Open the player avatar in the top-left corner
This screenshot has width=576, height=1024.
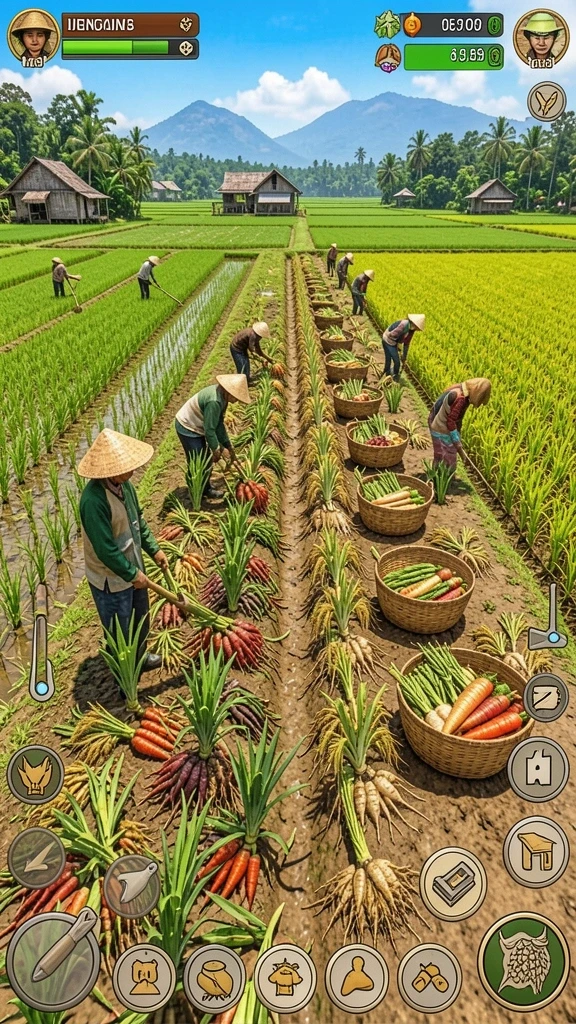coord(33,37)
